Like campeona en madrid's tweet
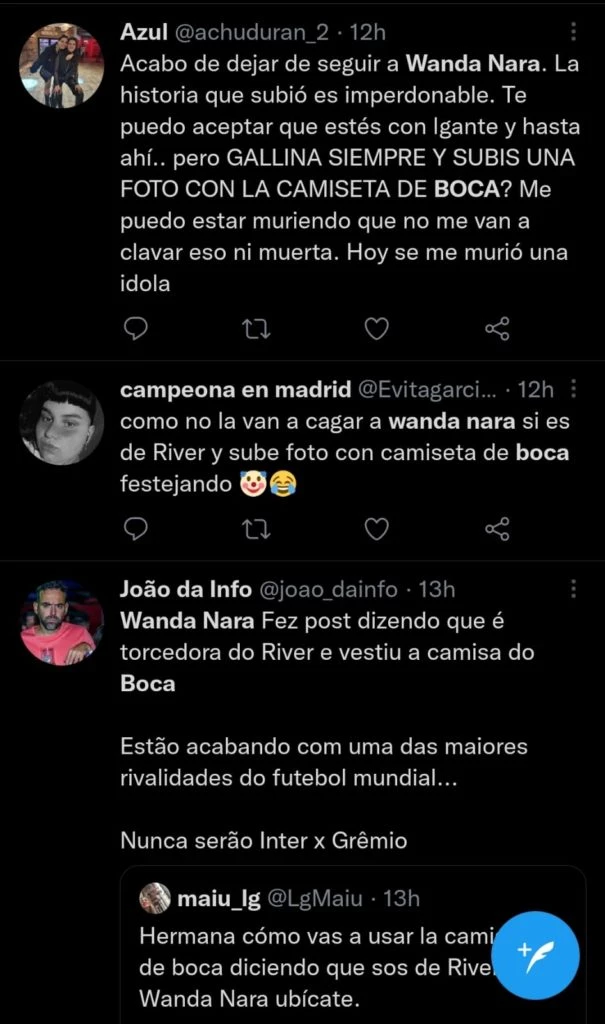The width and height of the screenshot is (605, 1024). coord(376,528)
